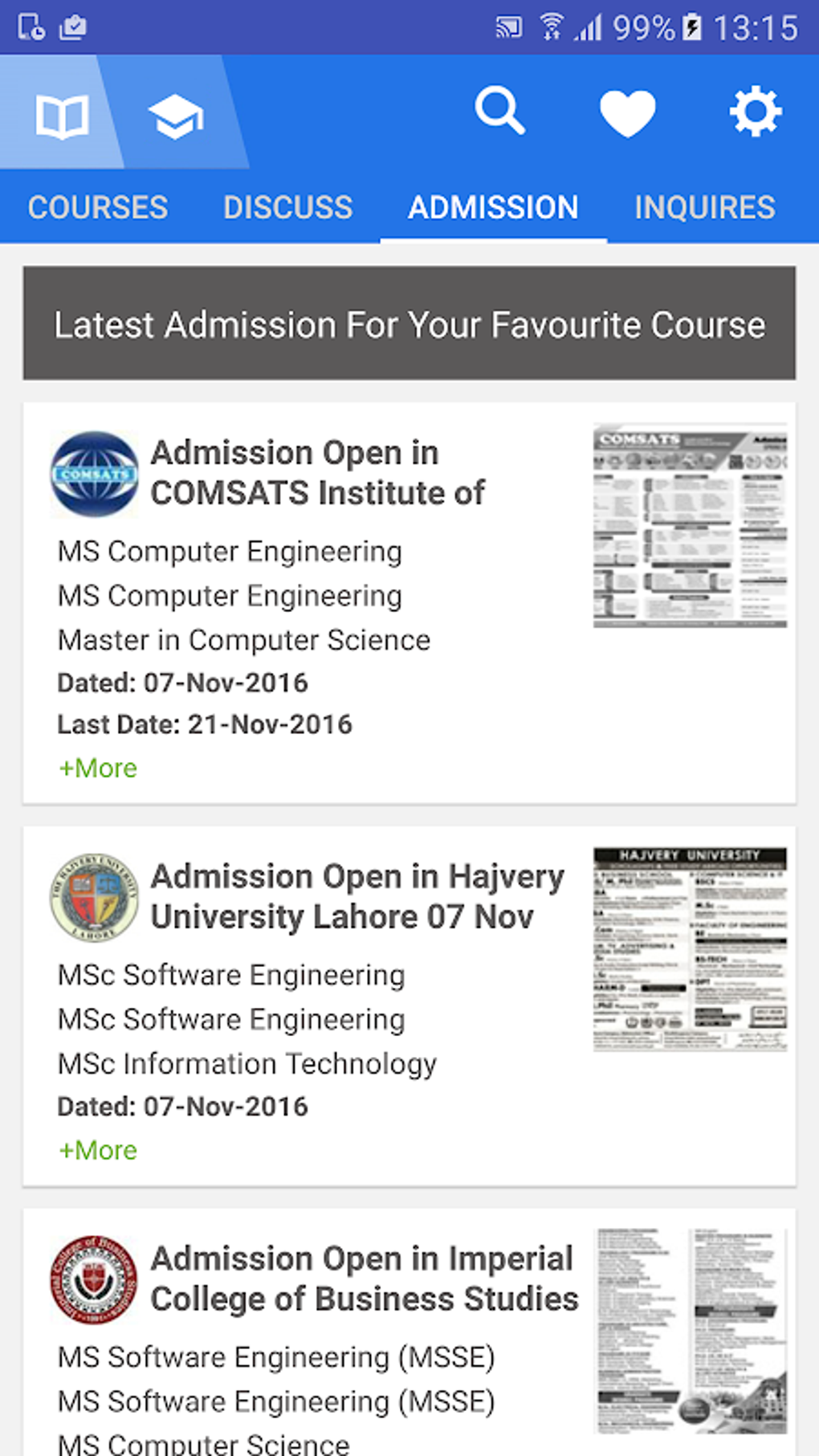Image resolution: width=819 pixels, height=1456 pixels.
Task: Switch to the Inquires tab
Action: 704,207
